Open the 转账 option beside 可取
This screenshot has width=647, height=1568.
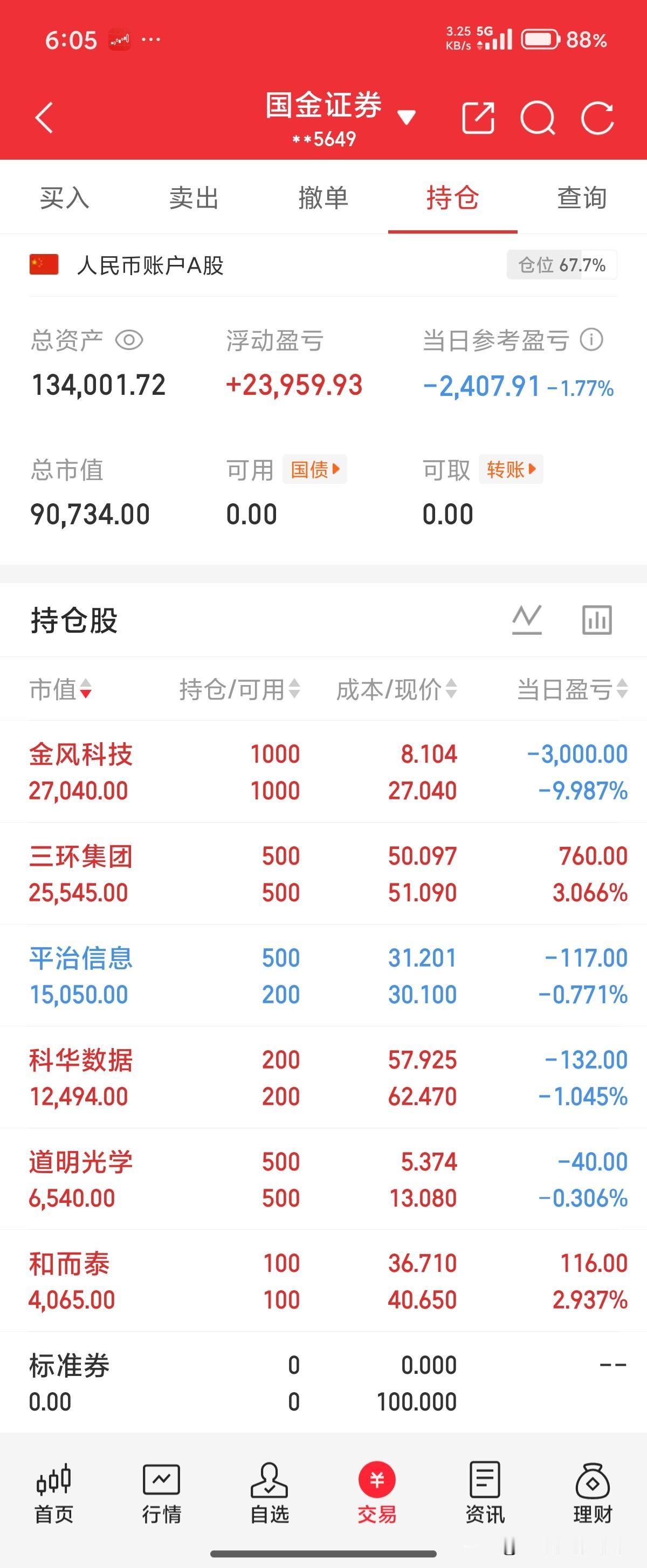point(510,469)
